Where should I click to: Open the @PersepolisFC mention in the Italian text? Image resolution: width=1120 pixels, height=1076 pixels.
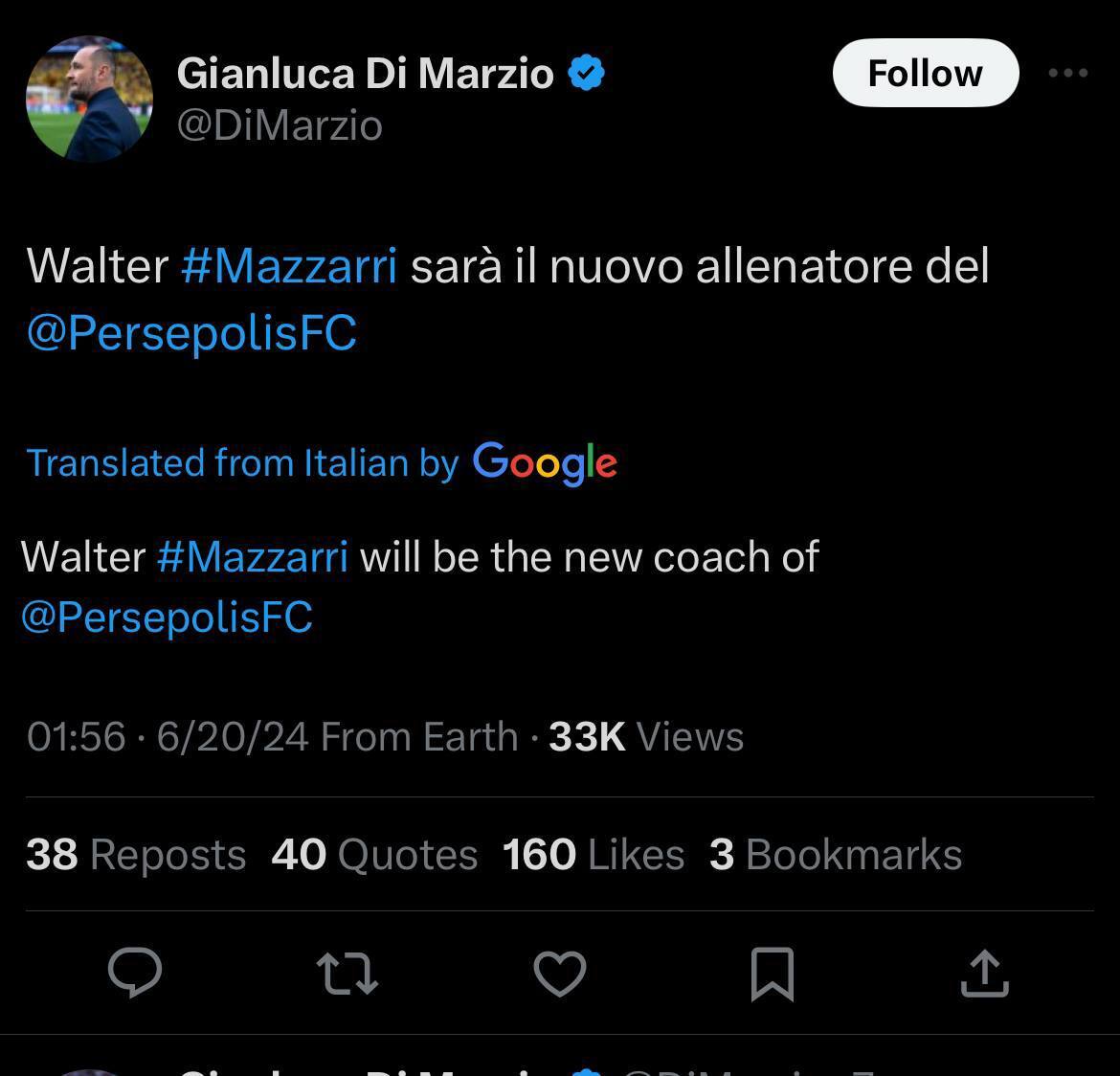point(191,333)
